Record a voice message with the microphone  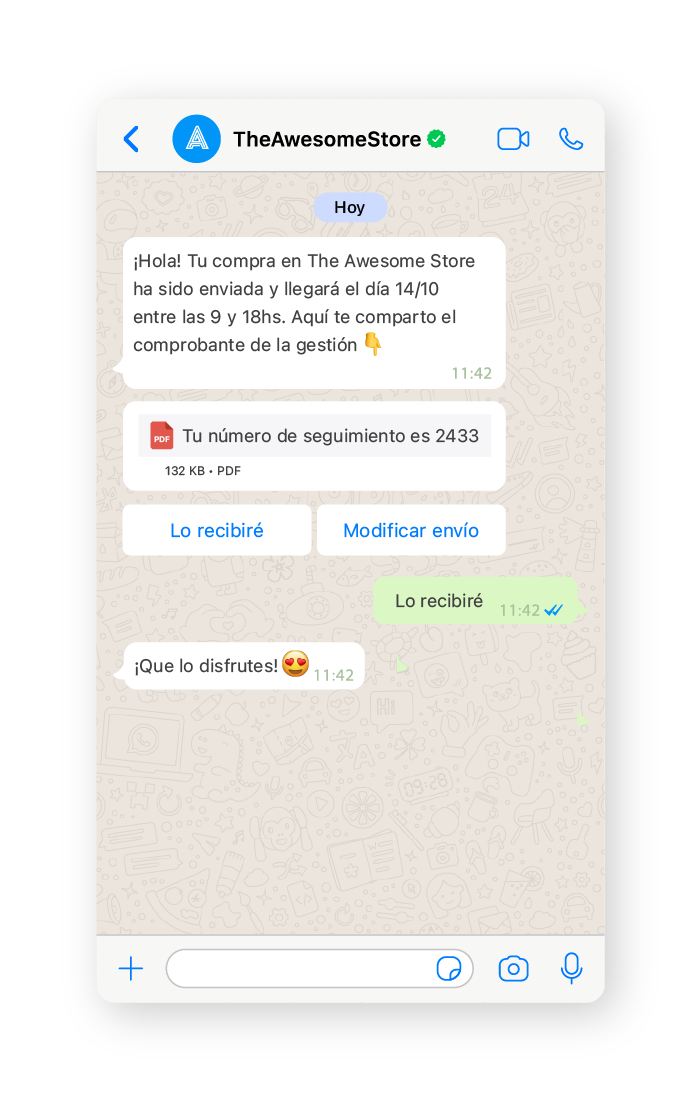coord(571,968)
